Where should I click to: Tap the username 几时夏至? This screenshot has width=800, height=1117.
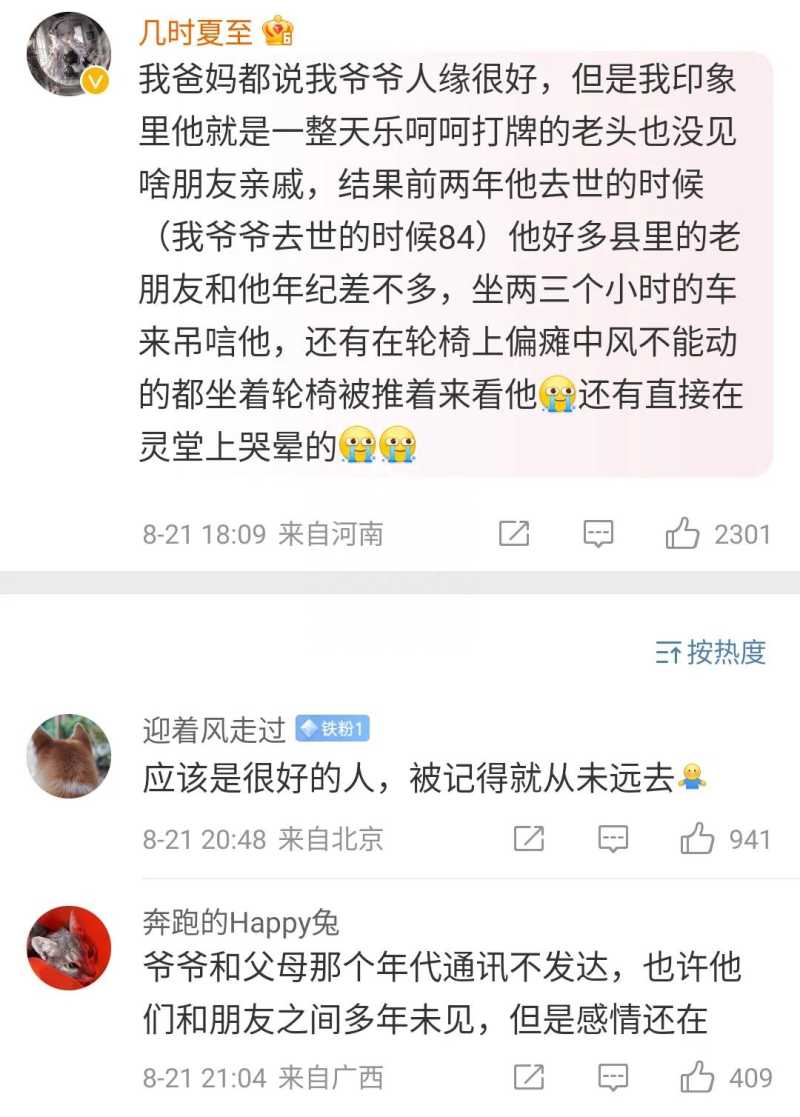pyautogui.click(x=196, y=33)
